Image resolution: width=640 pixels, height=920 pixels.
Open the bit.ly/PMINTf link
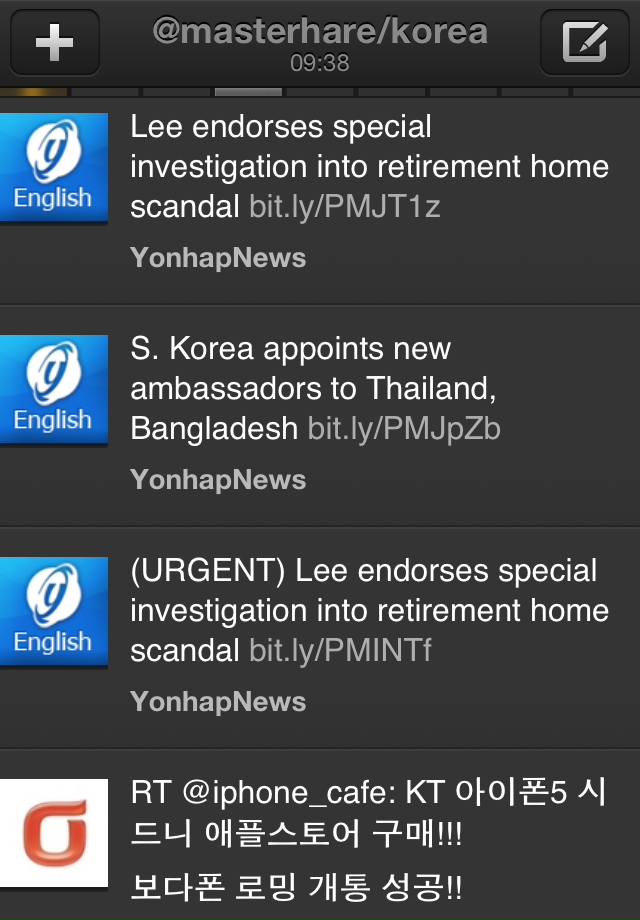pyautogui.click(x=340, y=651)
